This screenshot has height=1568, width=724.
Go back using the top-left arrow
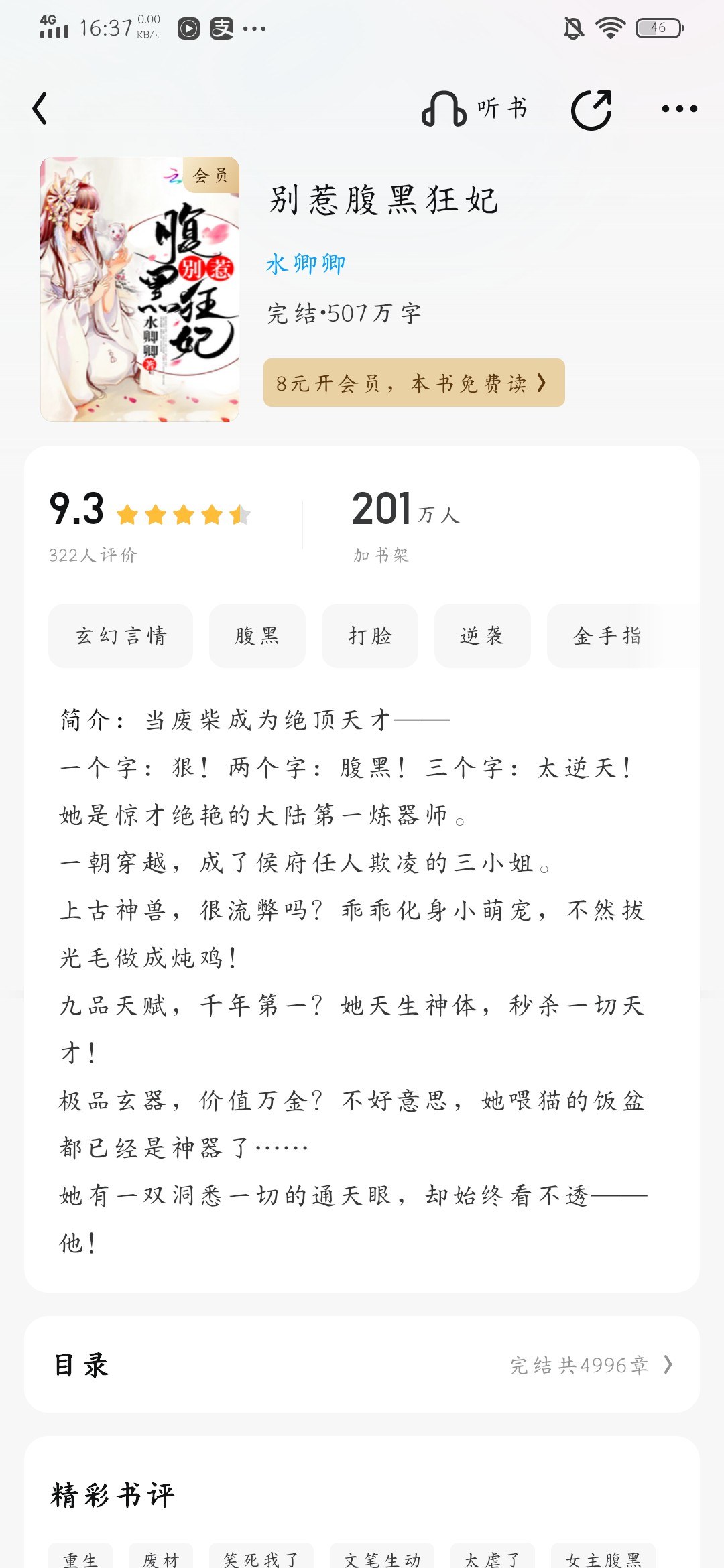pos(40,109)
